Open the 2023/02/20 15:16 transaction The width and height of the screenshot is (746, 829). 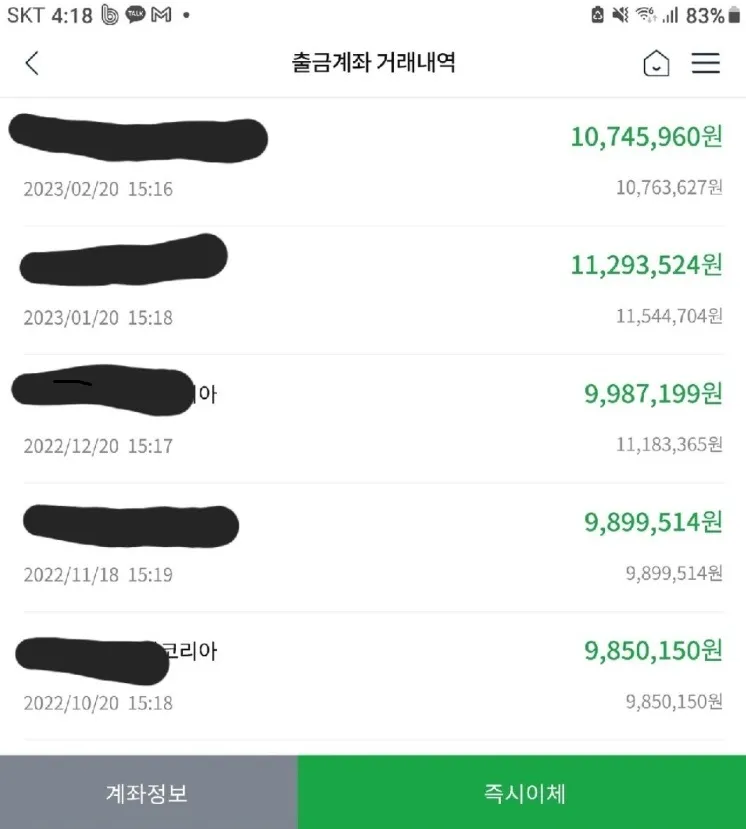tap(372, 162)
